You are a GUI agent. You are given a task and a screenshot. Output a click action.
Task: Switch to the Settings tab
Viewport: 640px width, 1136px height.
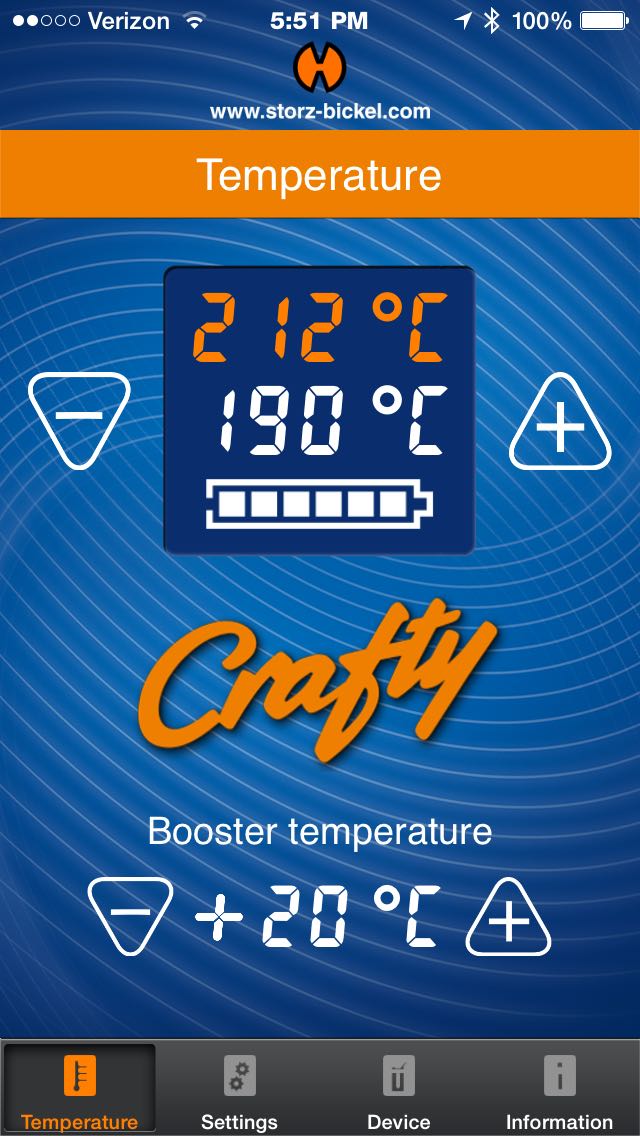coord(239,1091)
